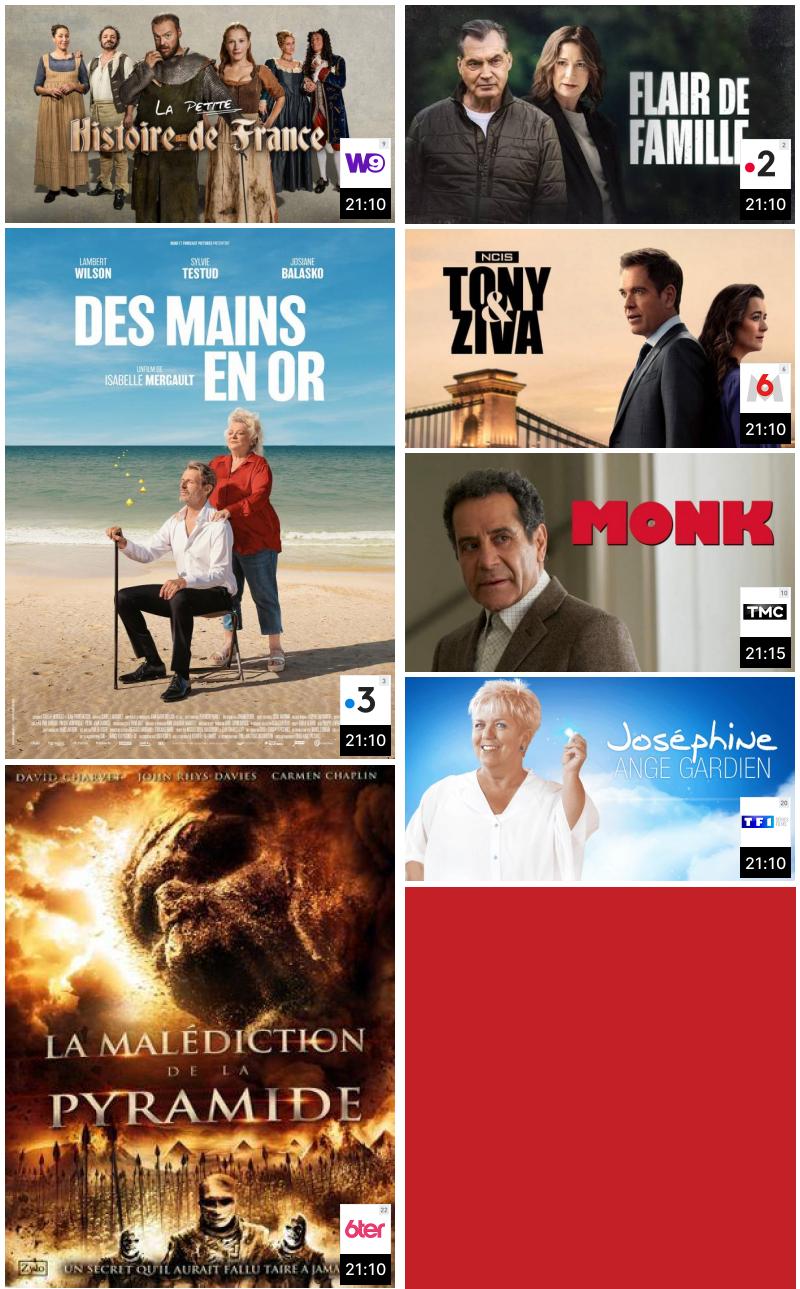This screenshot has width=800, height=1289.
Task: Open Flair de Famille on France 2
Action: click(599, 114)
